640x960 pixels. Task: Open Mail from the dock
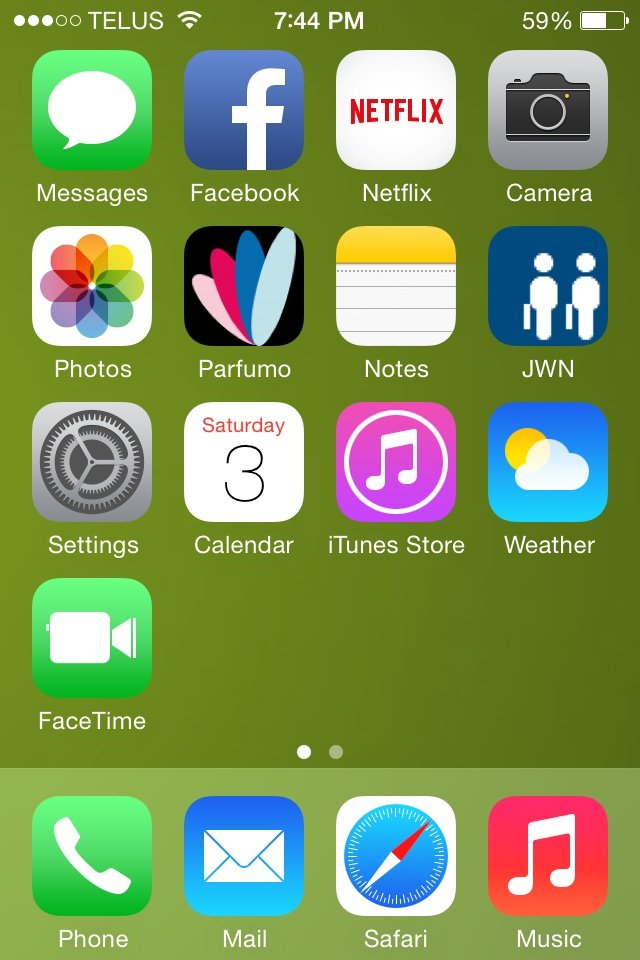244,856
